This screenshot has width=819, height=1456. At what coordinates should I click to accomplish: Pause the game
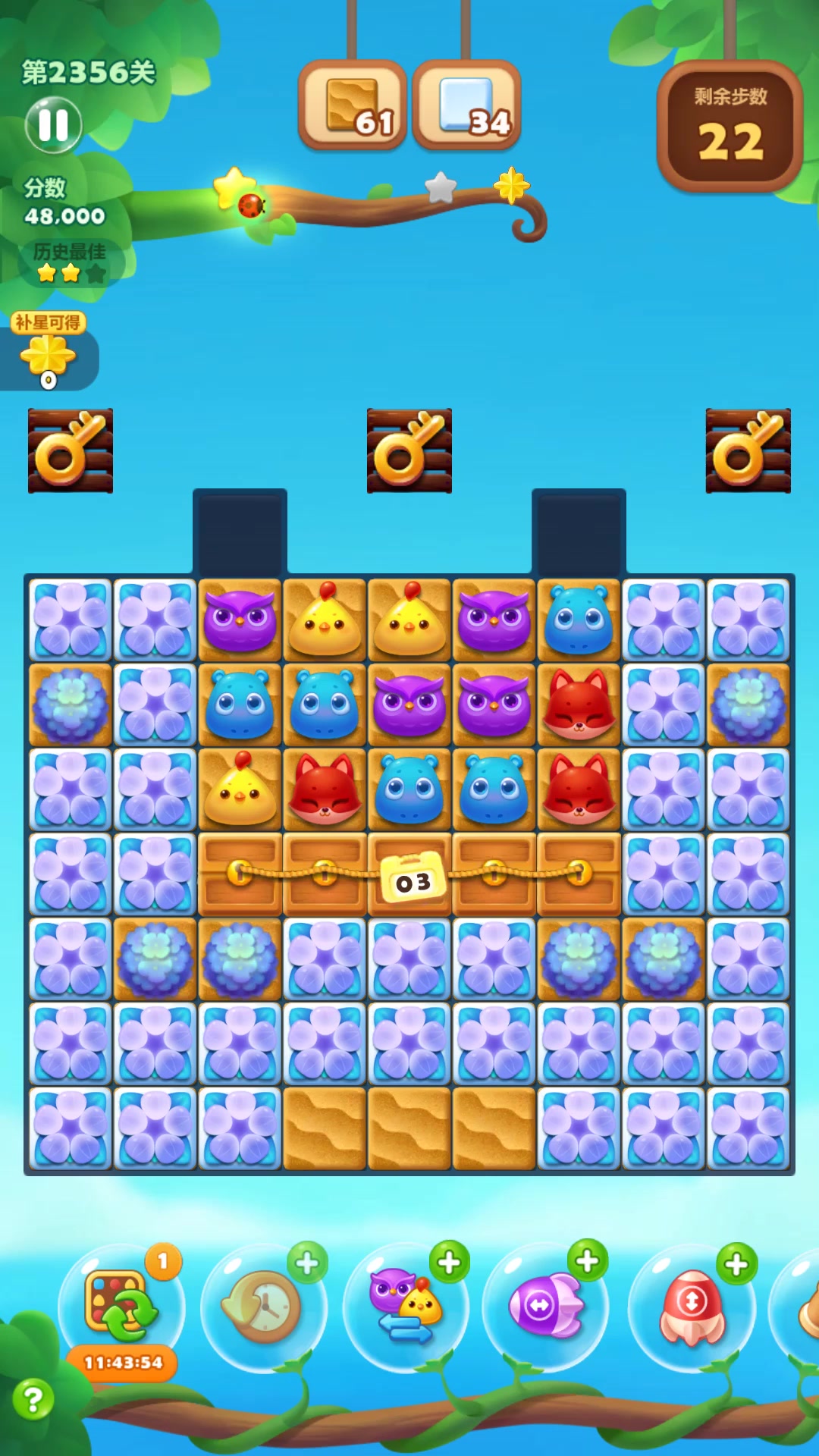tap(53, 125)
